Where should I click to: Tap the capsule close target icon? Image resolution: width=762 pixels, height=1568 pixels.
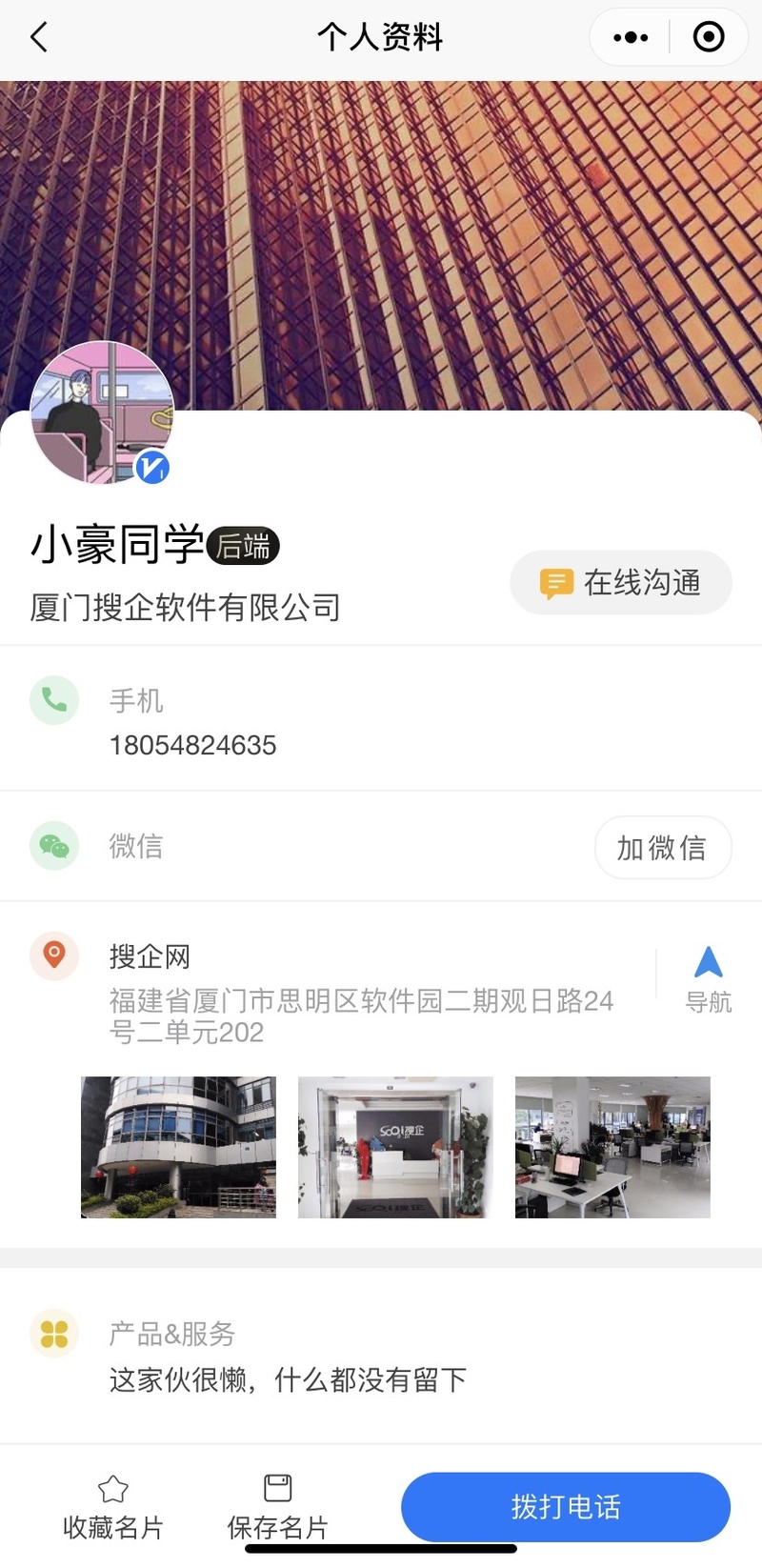coord(708,37)
